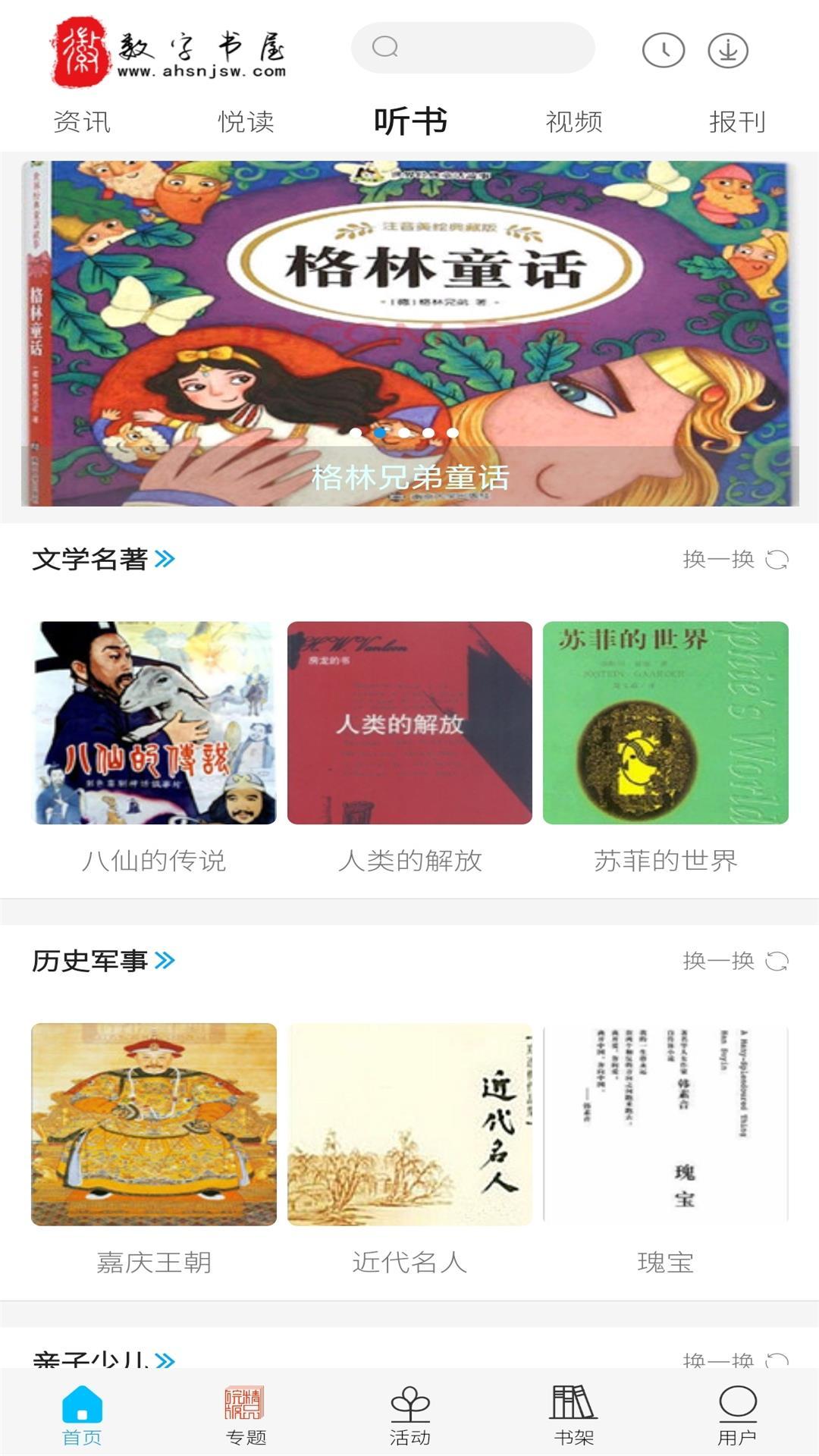The height and width of the screenshot is (1456, 819).
Task: Open the audiobook 嘉庆王朝
Action: 154,1124
